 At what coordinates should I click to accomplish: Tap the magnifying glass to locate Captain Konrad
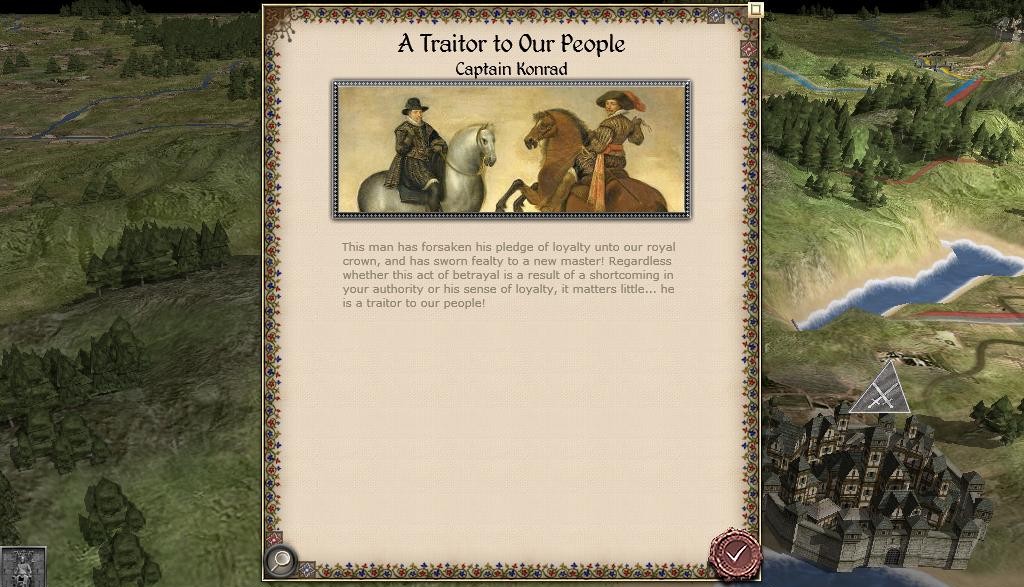pyautogui.click(x=281, y=561)
